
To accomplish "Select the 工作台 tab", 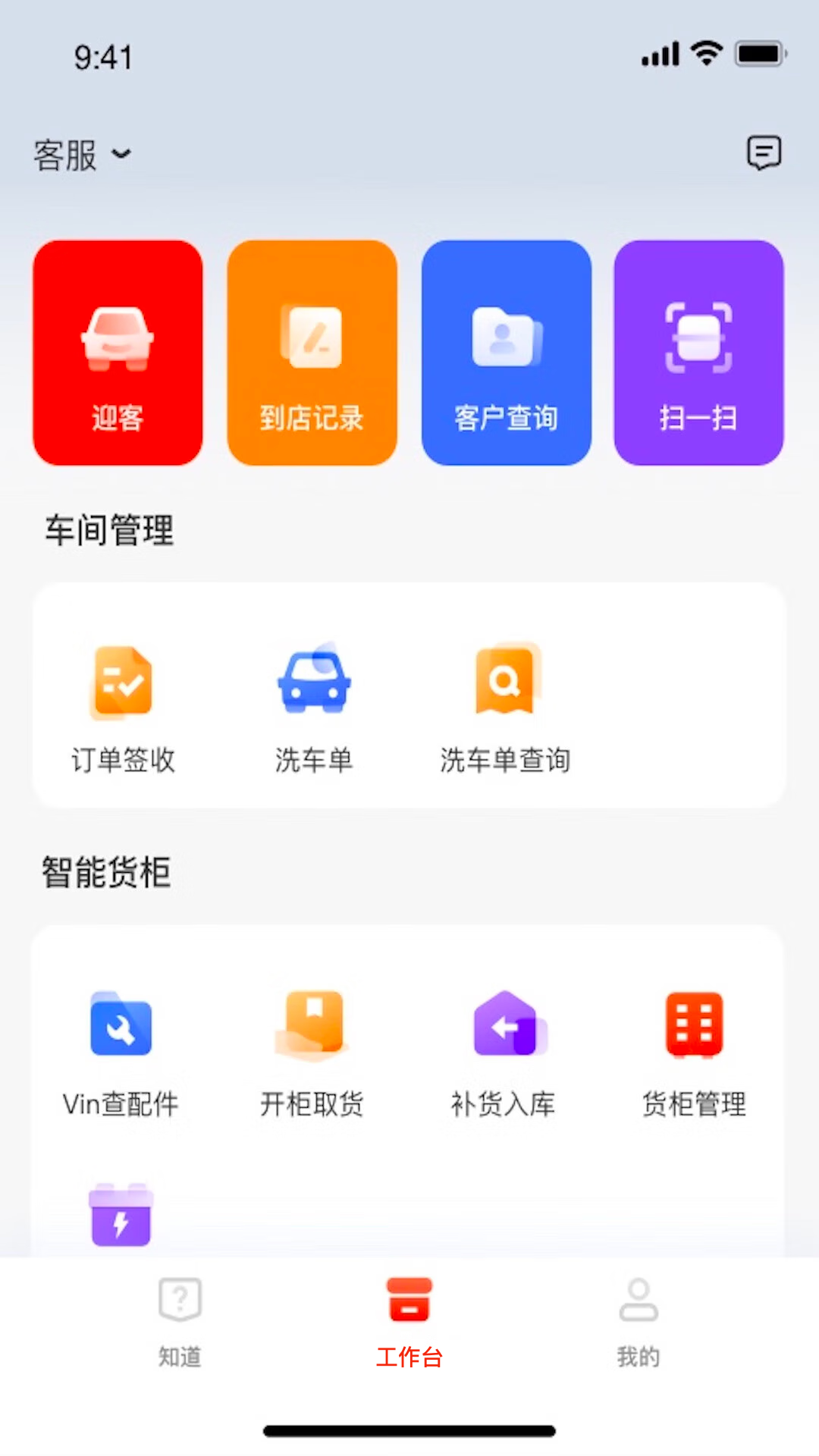I will (409, 1319).
